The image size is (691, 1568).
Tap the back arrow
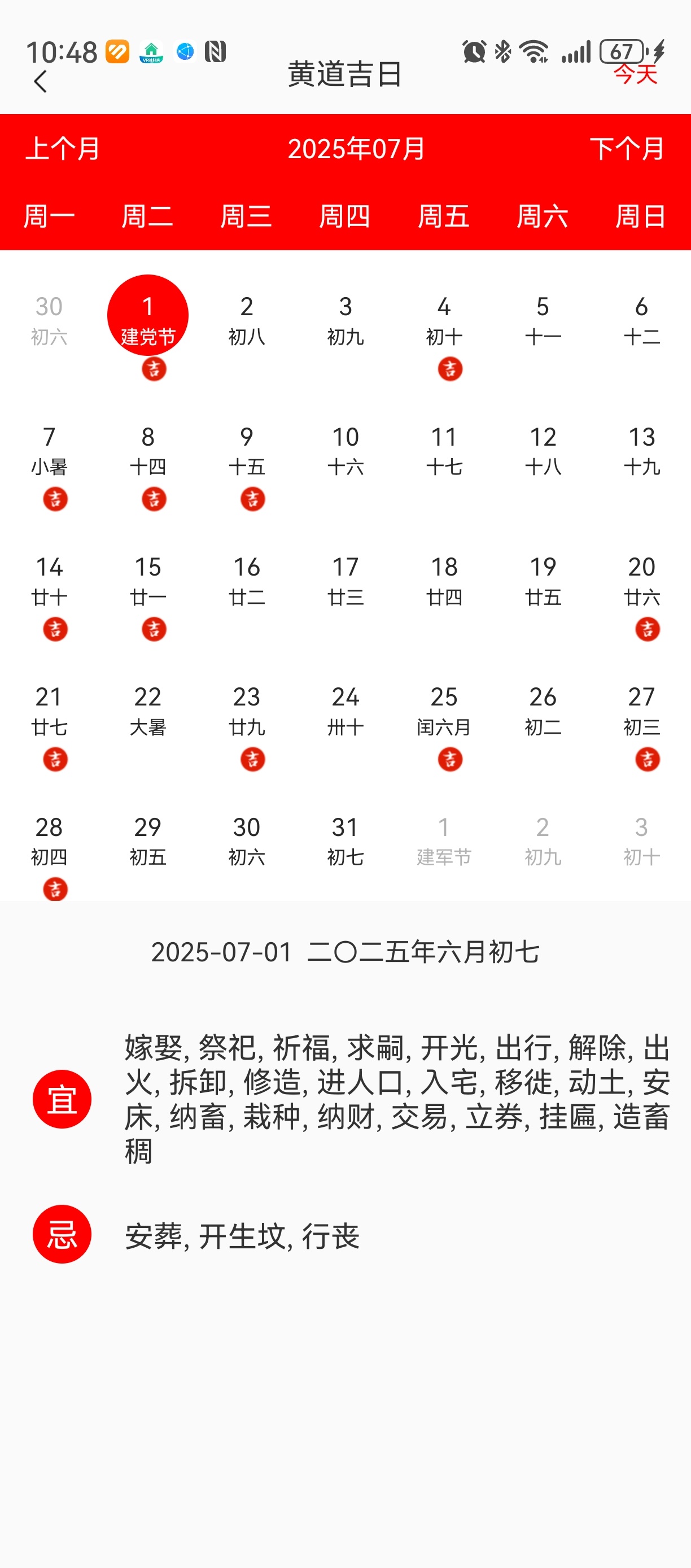pos(40,81)
